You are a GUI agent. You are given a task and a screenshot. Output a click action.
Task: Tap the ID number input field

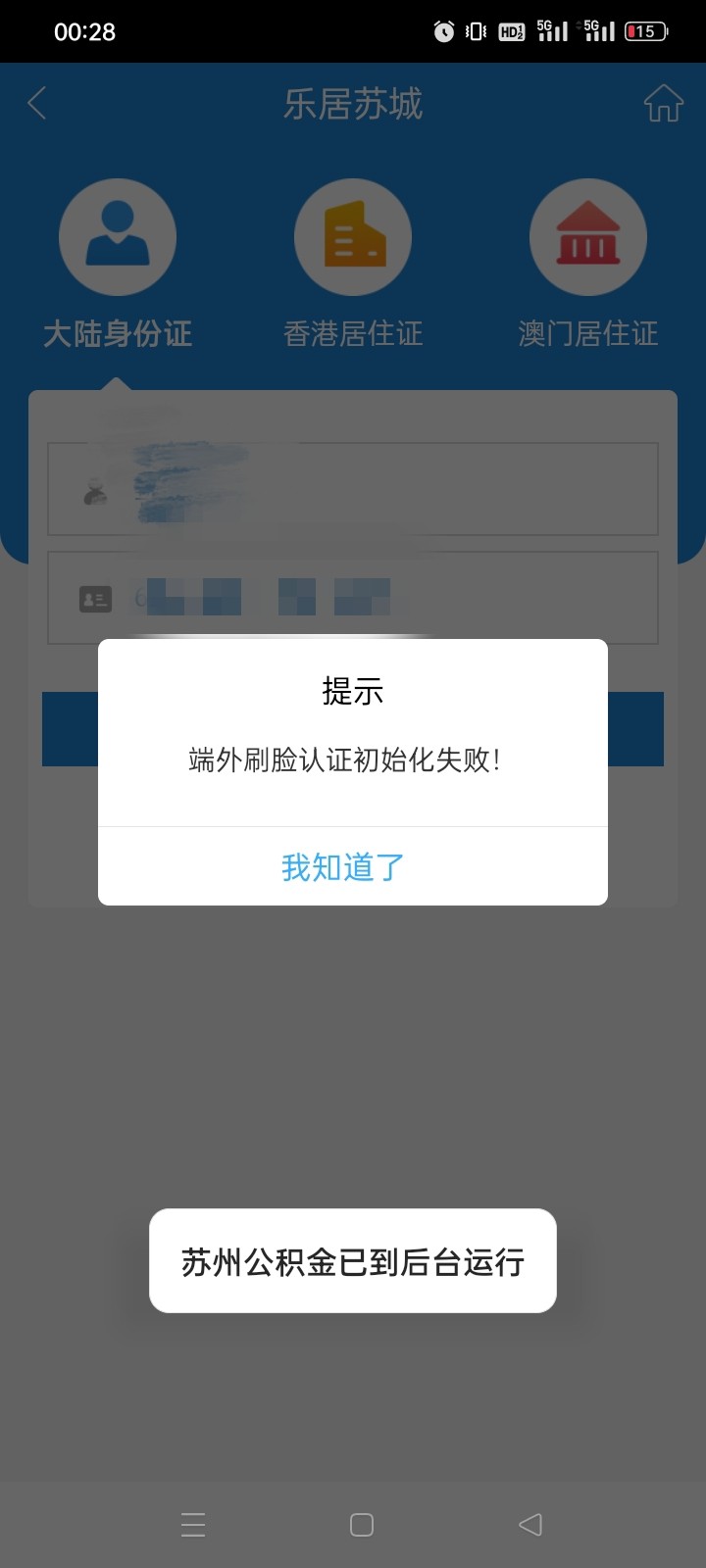(353, 598)
